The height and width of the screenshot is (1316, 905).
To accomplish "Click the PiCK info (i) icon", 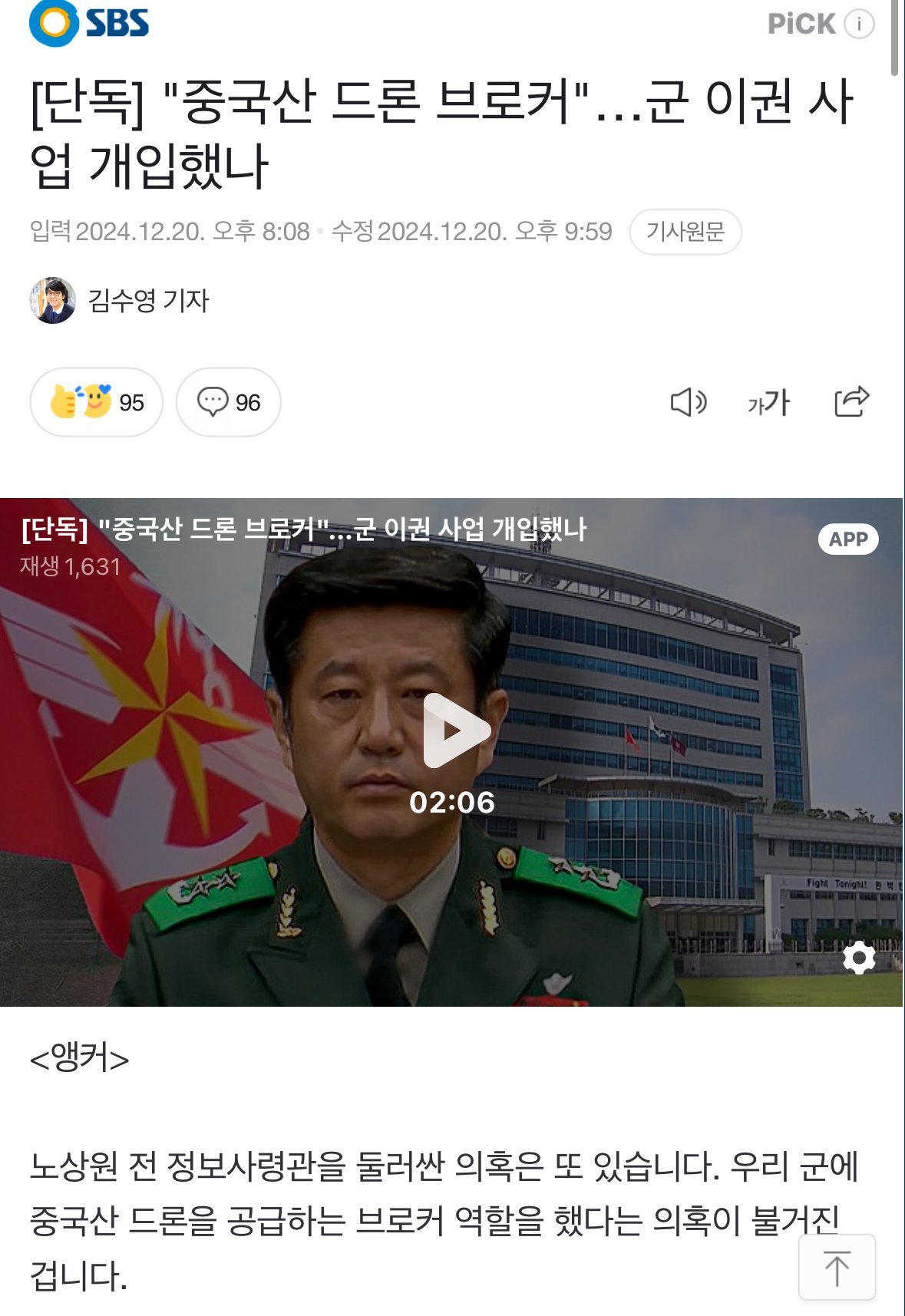I will pyautogui.click(x=854, y=25).
